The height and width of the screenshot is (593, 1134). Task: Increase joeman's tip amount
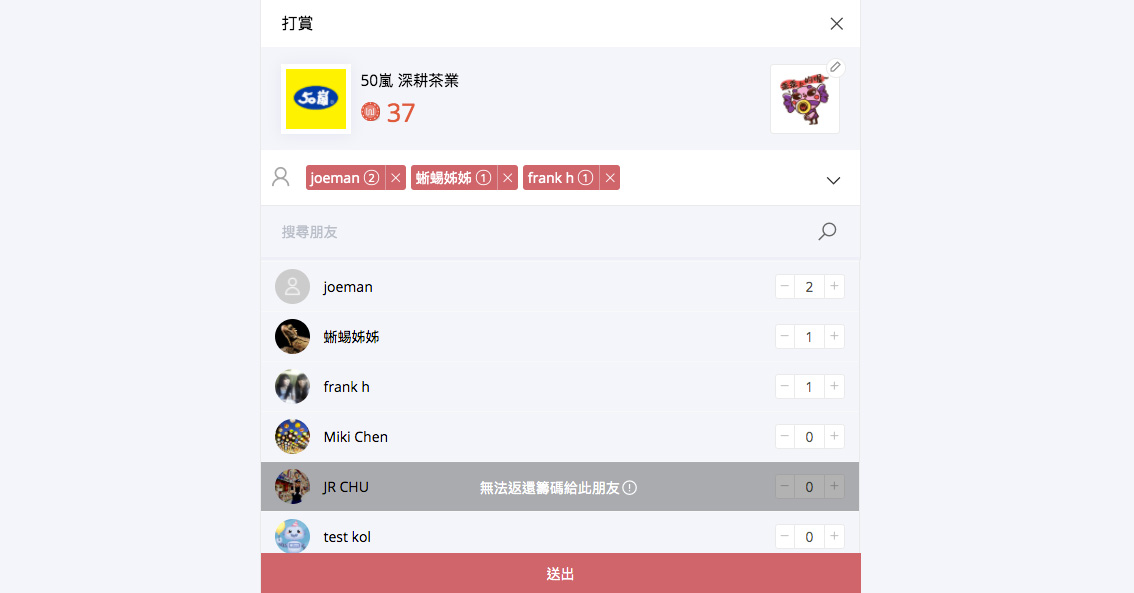coord(834,287)
